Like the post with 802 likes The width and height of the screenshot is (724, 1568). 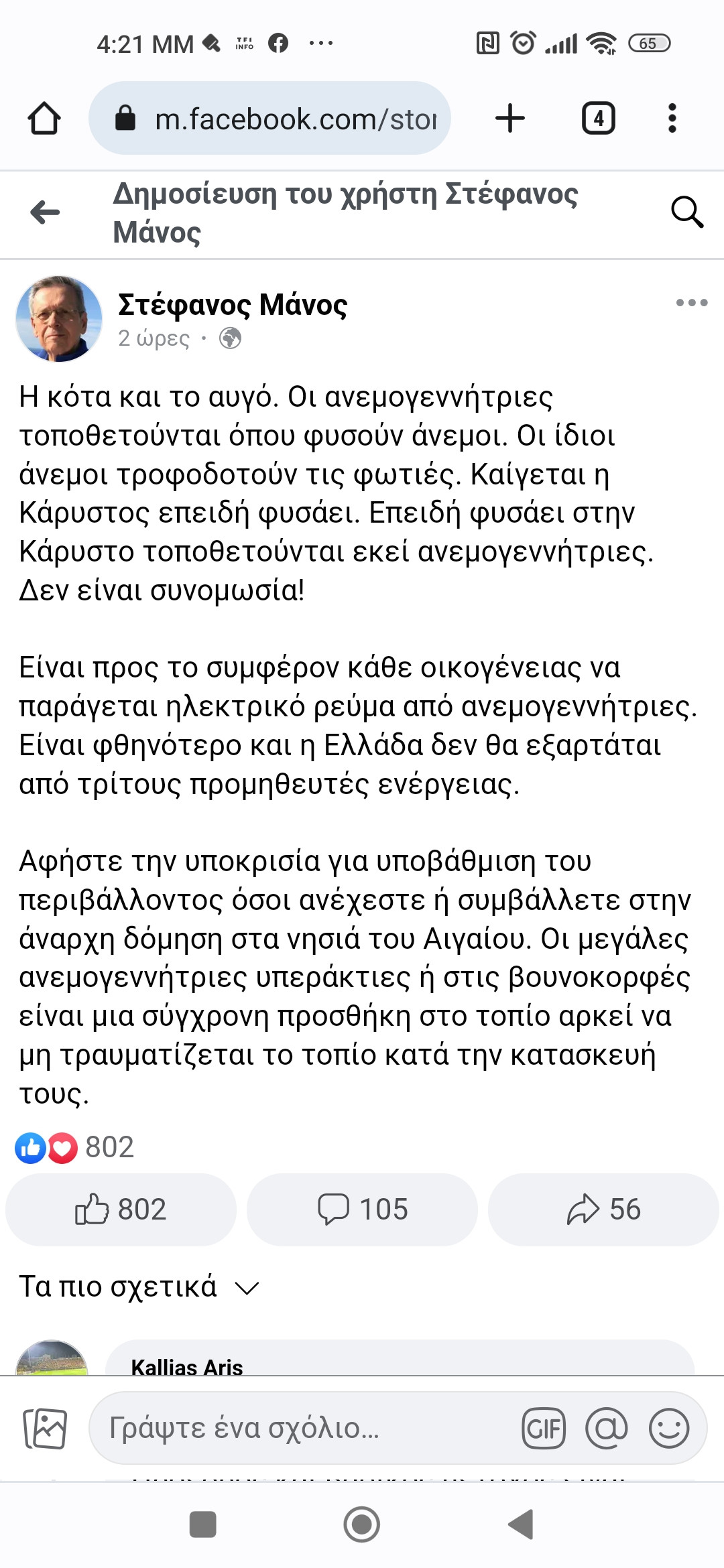[x=121, y=1210]
